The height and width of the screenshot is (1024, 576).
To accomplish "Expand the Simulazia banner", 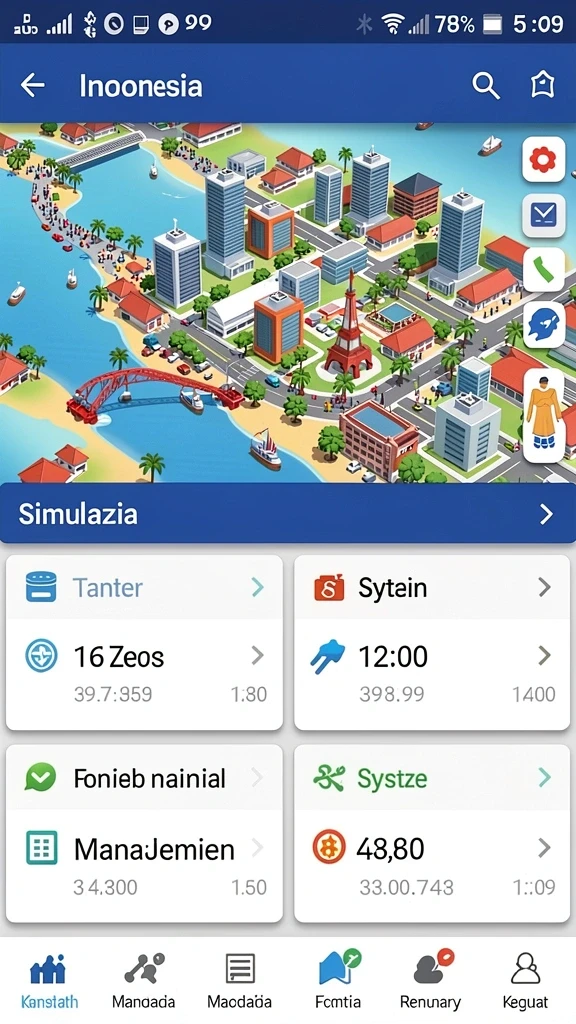I will click(x=288, y=514).
